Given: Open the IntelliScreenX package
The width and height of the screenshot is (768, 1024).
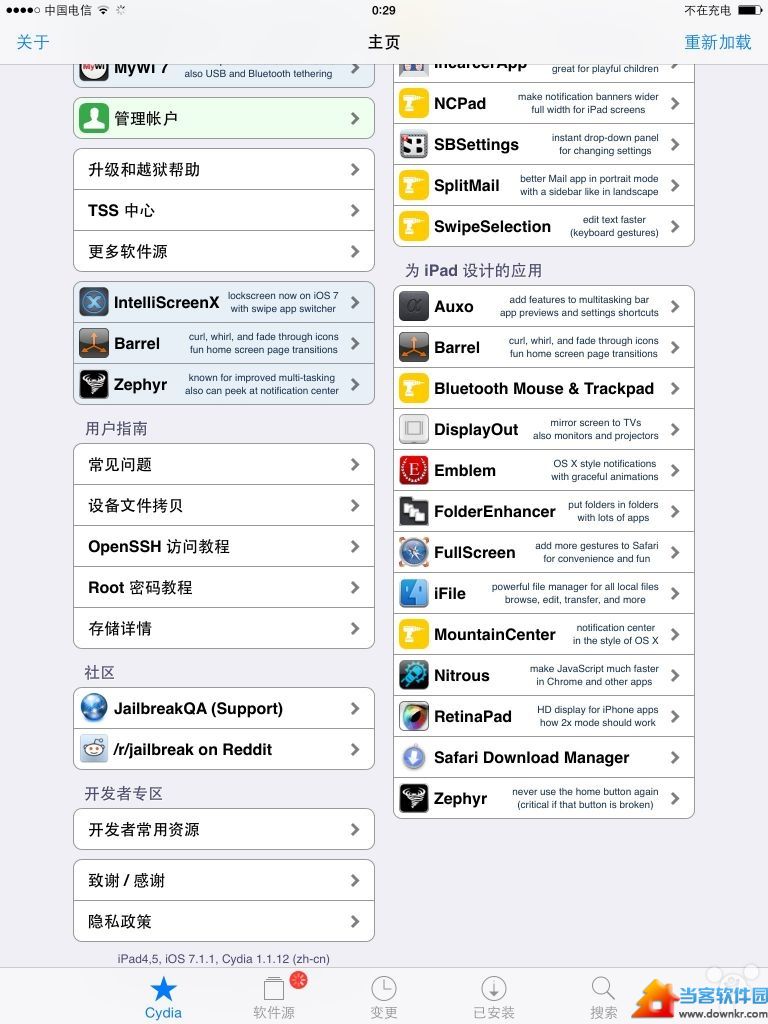Looking at the screenshot, I should coord(224,302).
